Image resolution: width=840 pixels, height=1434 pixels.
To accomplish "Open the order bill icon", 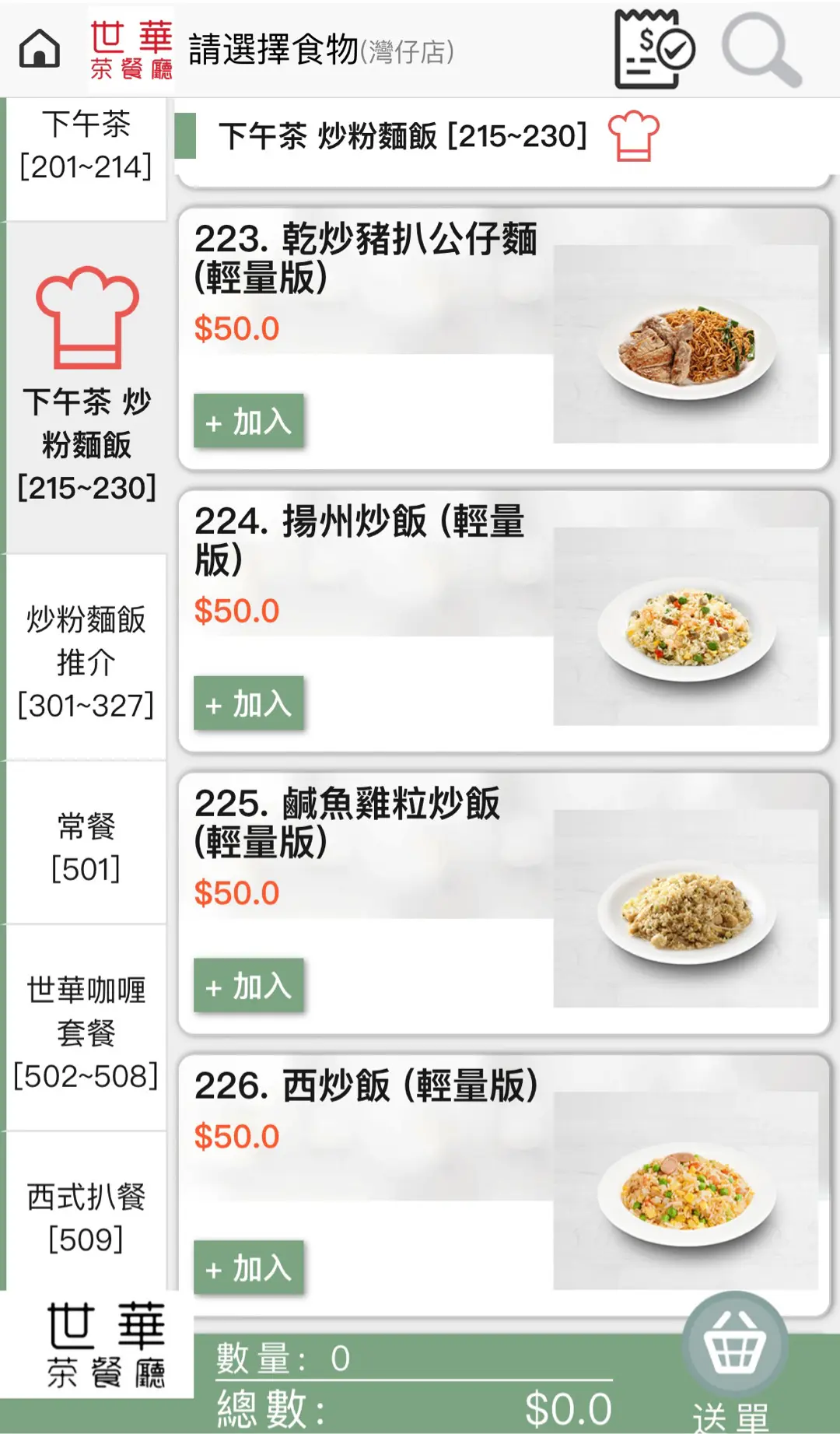I will (x=653, y=49).
